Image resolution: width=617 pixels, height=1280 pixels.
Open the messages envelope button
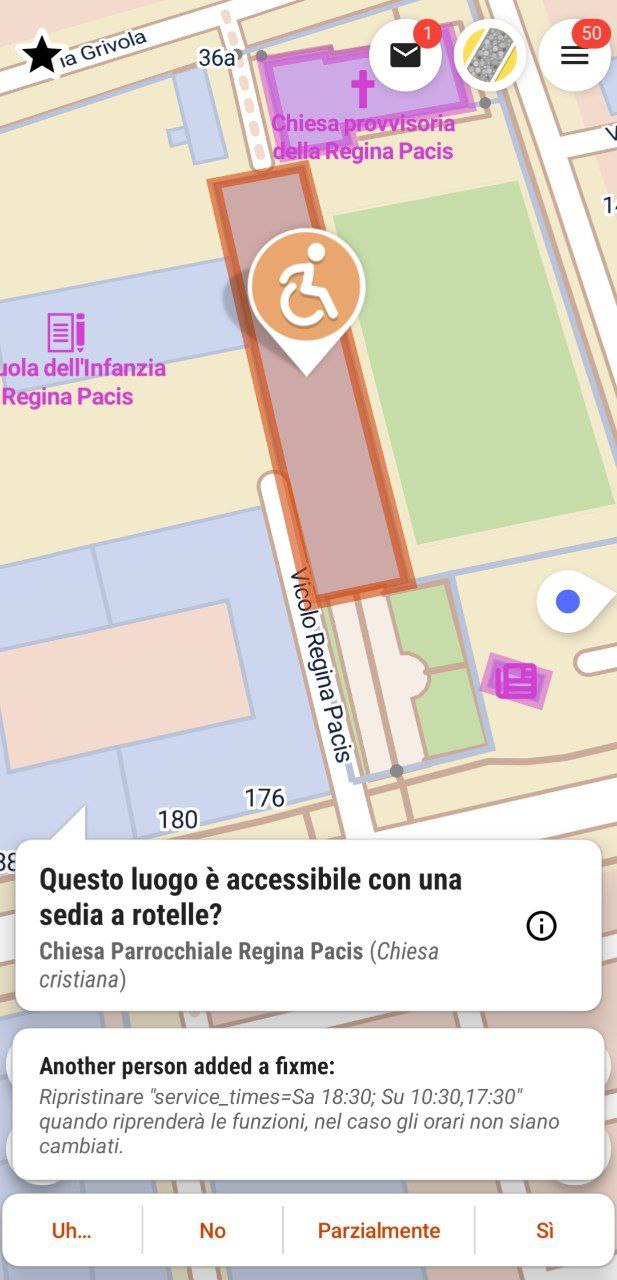pyautogui.click(x=405, y=55)
